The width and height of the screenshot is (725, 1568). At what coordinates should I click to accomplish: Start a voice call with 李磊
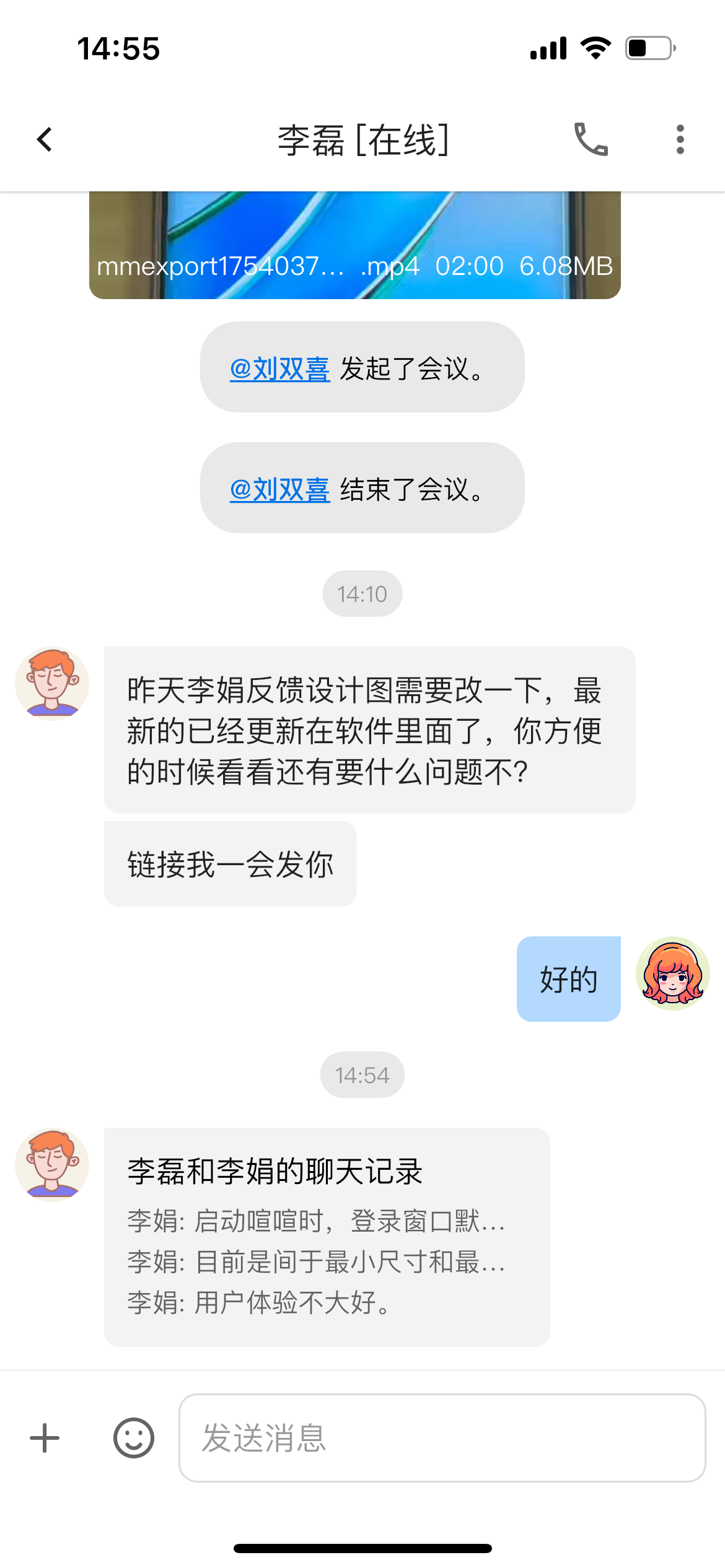tap(591, 139)
